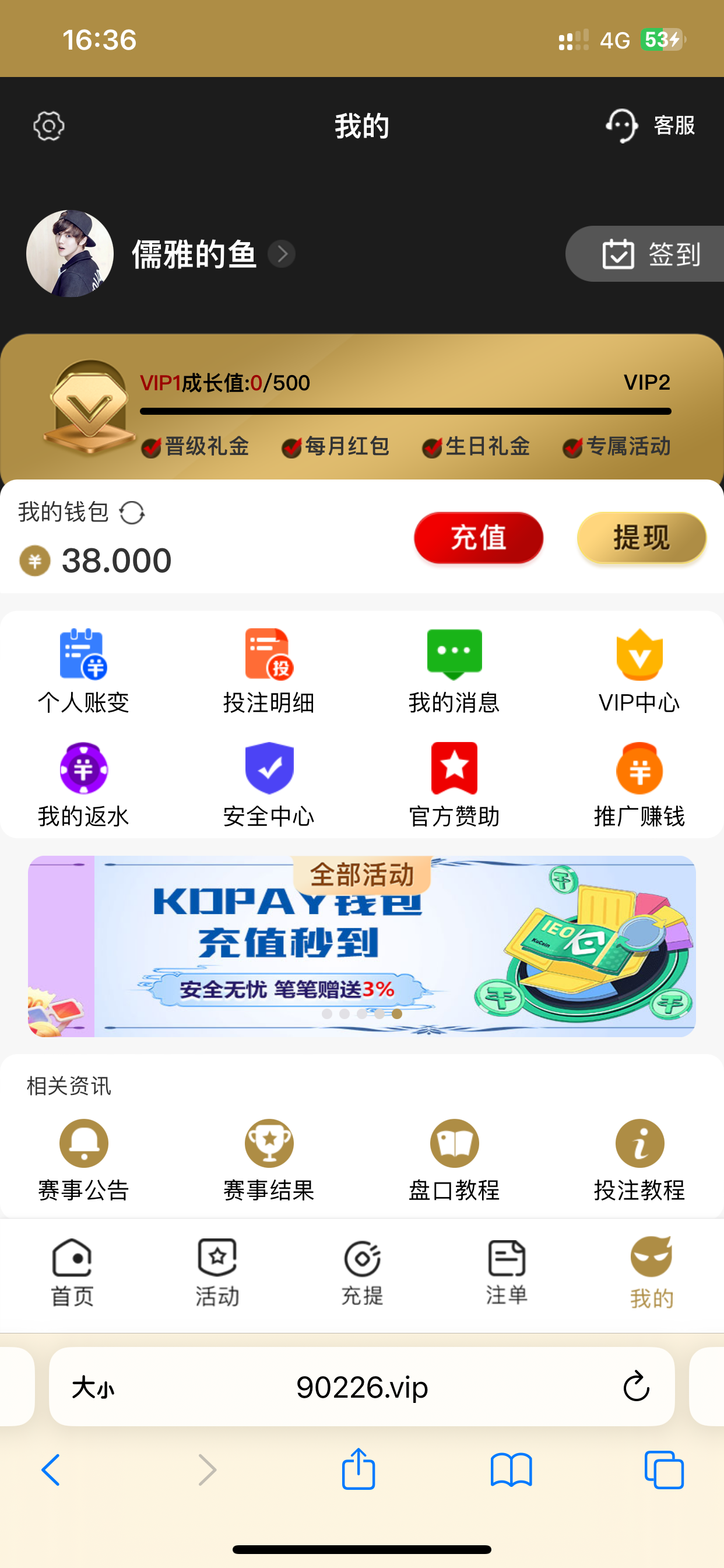This screenshot has width=724, height=1568.
Task: Open the settings gear icon
Action: pos(48,126)
